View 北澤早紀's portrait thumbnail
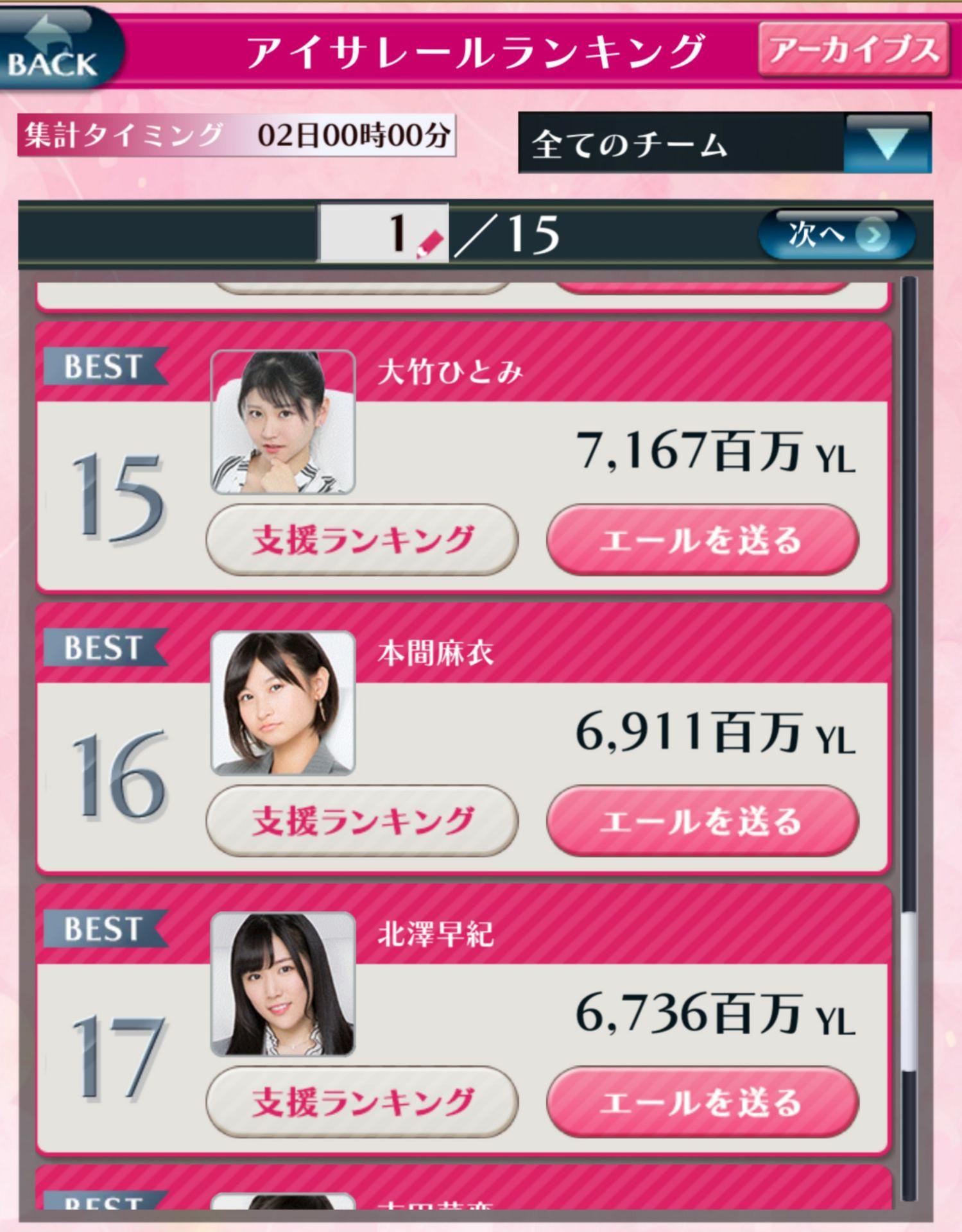Screen dimensions: 962x1232 [x=283, y=984]
